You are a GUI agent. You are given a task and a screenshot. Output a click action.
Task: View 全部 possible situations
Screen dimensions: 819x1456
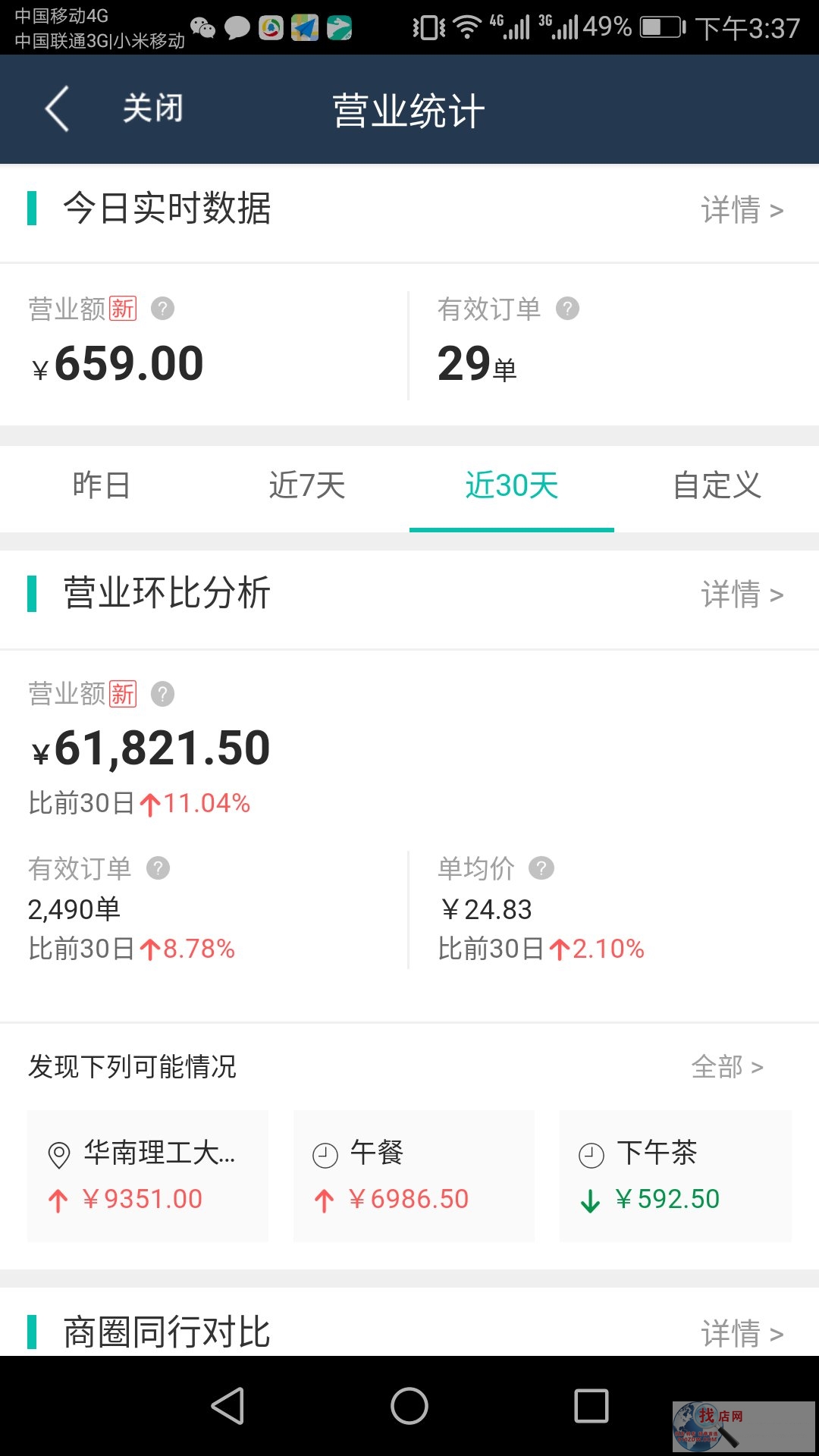(727, 1067)
